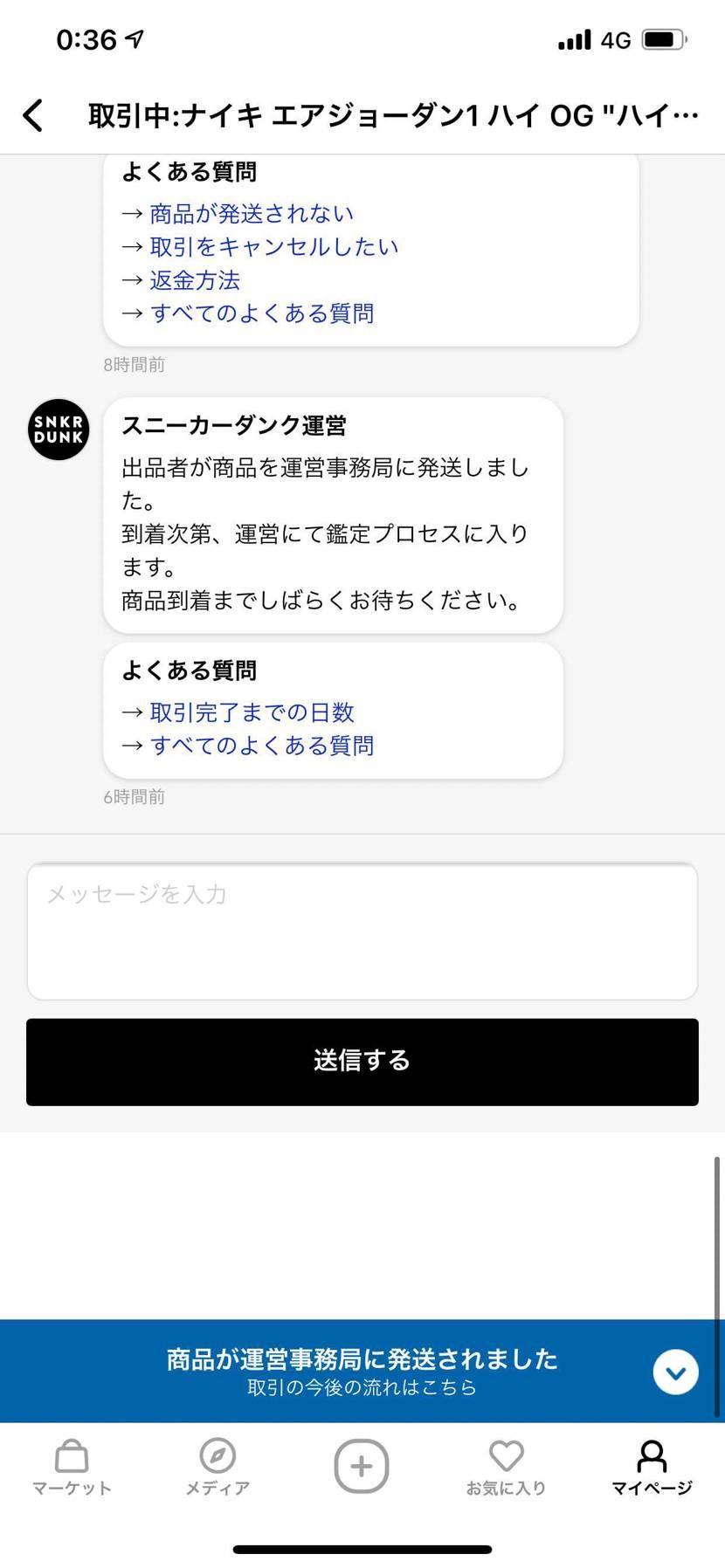Tap the signal strength indicator
This screenshot has width=725, height=1568.
[574, 38]
